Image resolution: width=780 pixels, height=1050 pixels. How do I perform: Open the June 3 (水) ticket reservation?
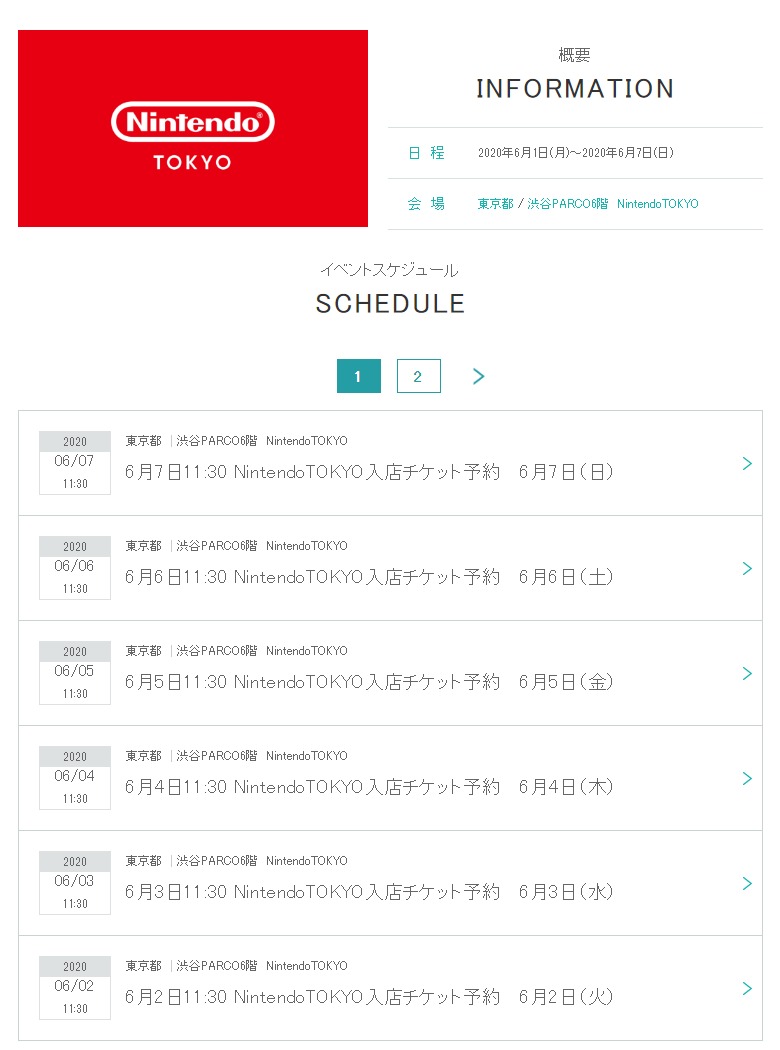[369, 892]
